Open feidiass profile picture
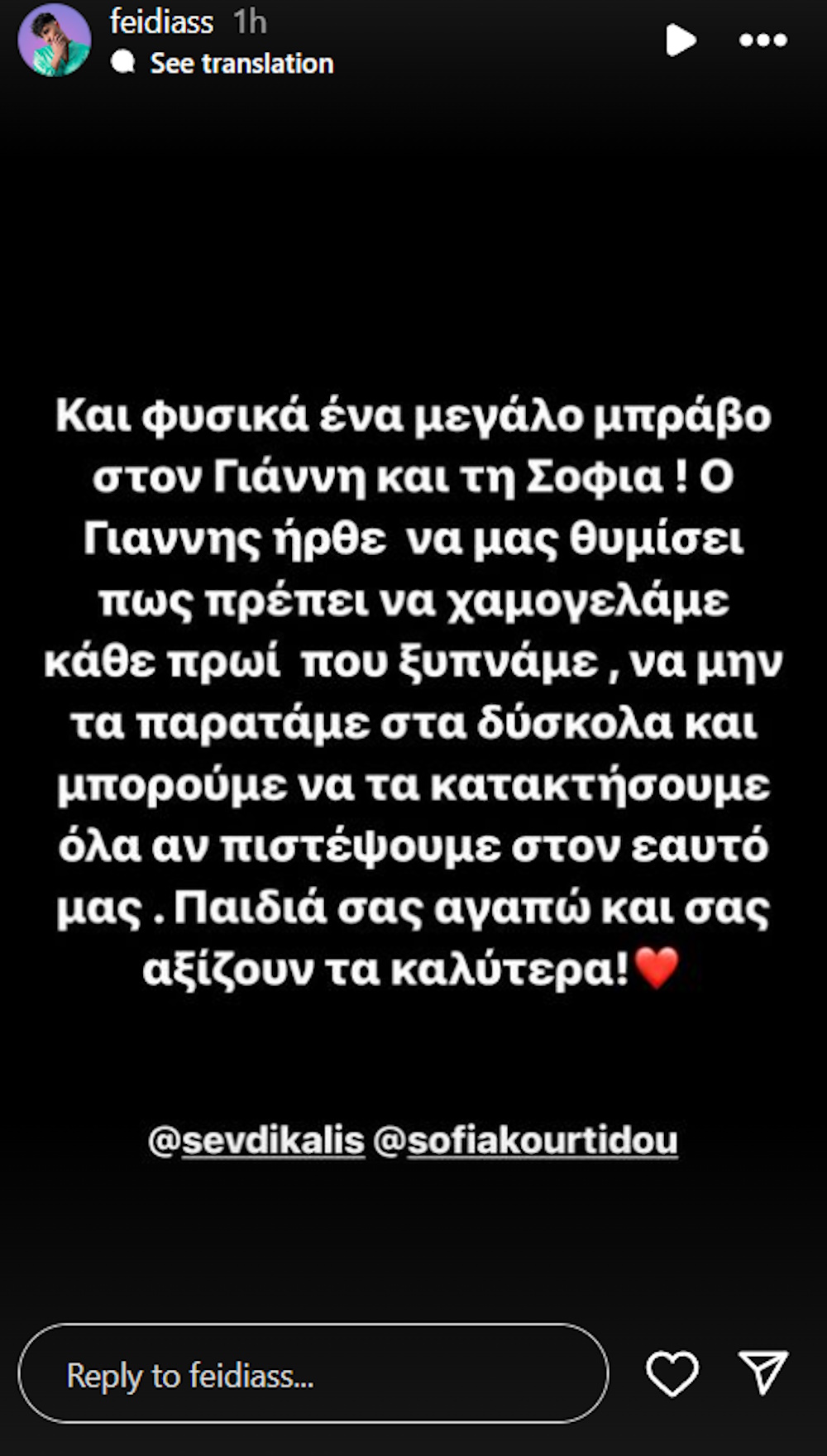The image size is (827, 1456). point(55,41)
